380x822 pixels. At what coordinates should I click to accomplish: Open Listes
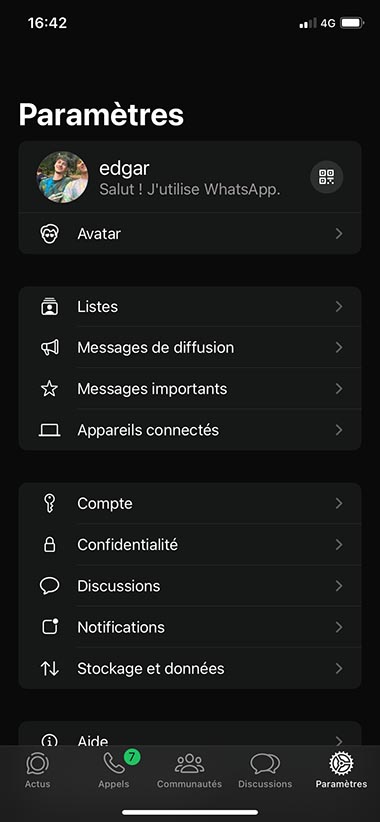pyautogui.click(x=190, y=307)
